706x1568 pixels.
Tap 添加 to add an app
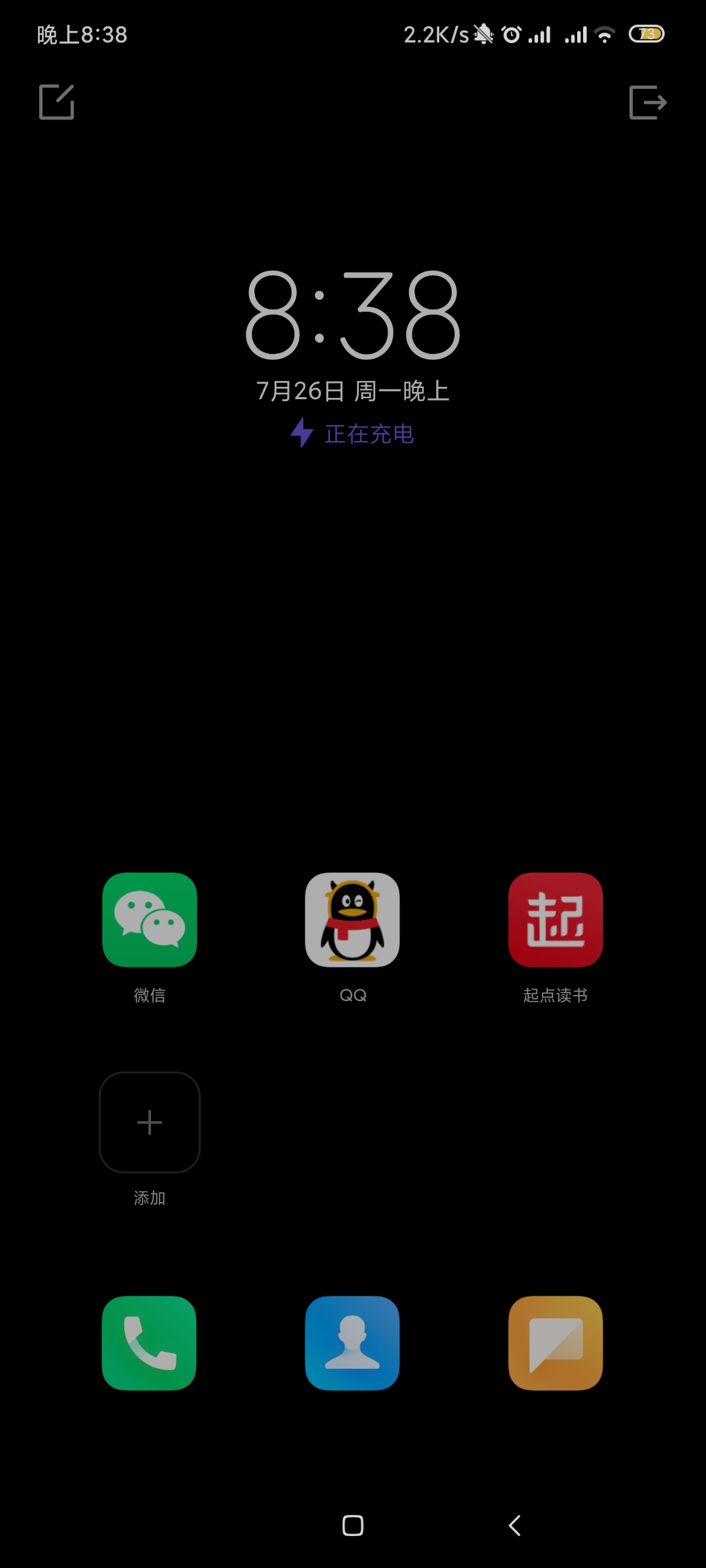[x=150, y=1122]
